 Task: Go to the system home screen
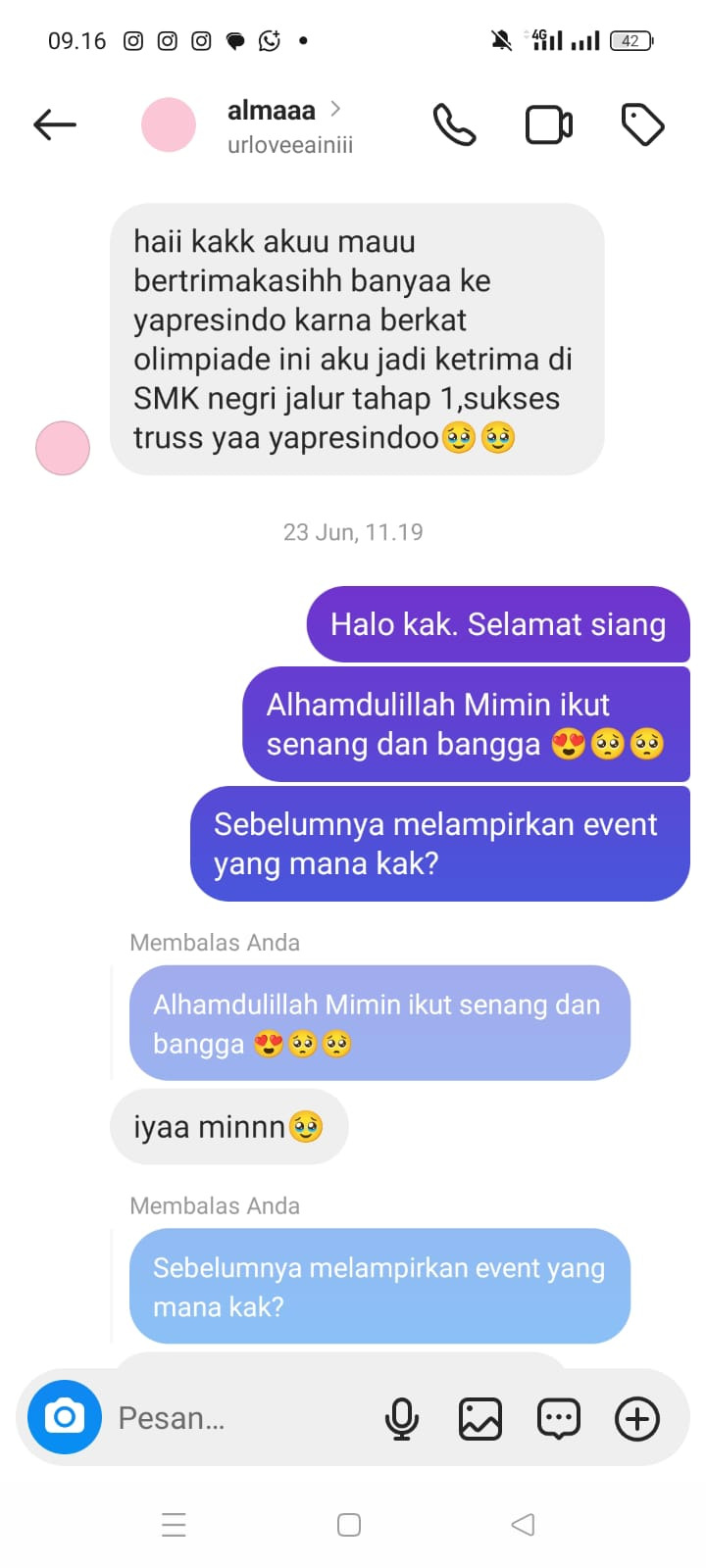[x=349, y=1525]
